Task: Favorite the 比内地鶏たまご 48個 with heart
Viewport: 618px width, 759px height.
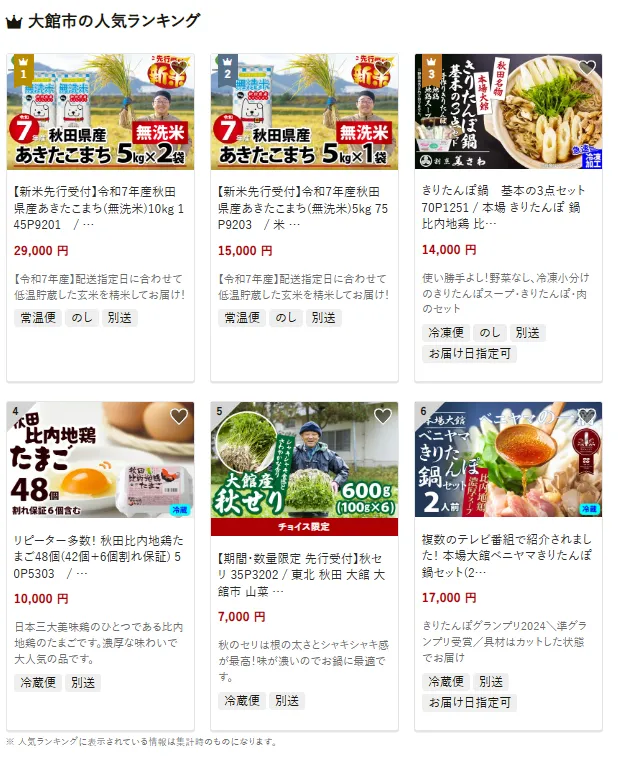Action: pos(179,416)
